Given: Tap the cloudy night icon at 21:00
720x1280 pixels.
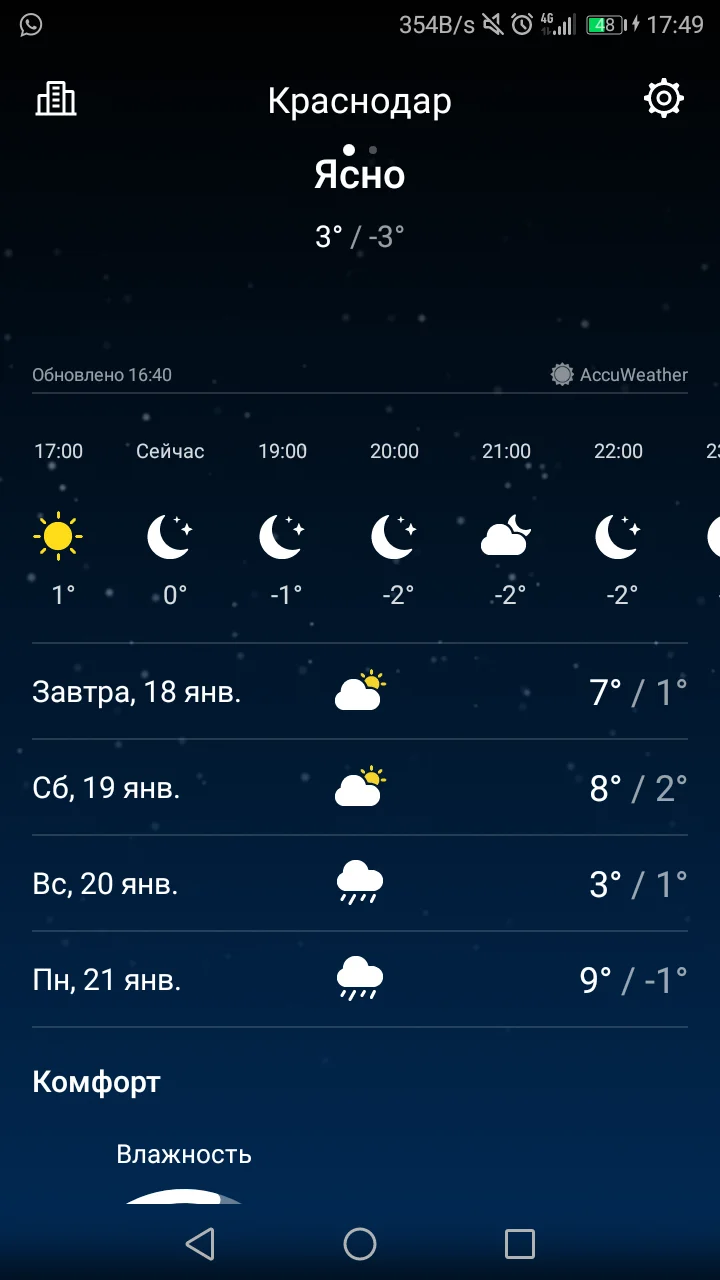Looking at the screenshot, I should coord(506,535).
